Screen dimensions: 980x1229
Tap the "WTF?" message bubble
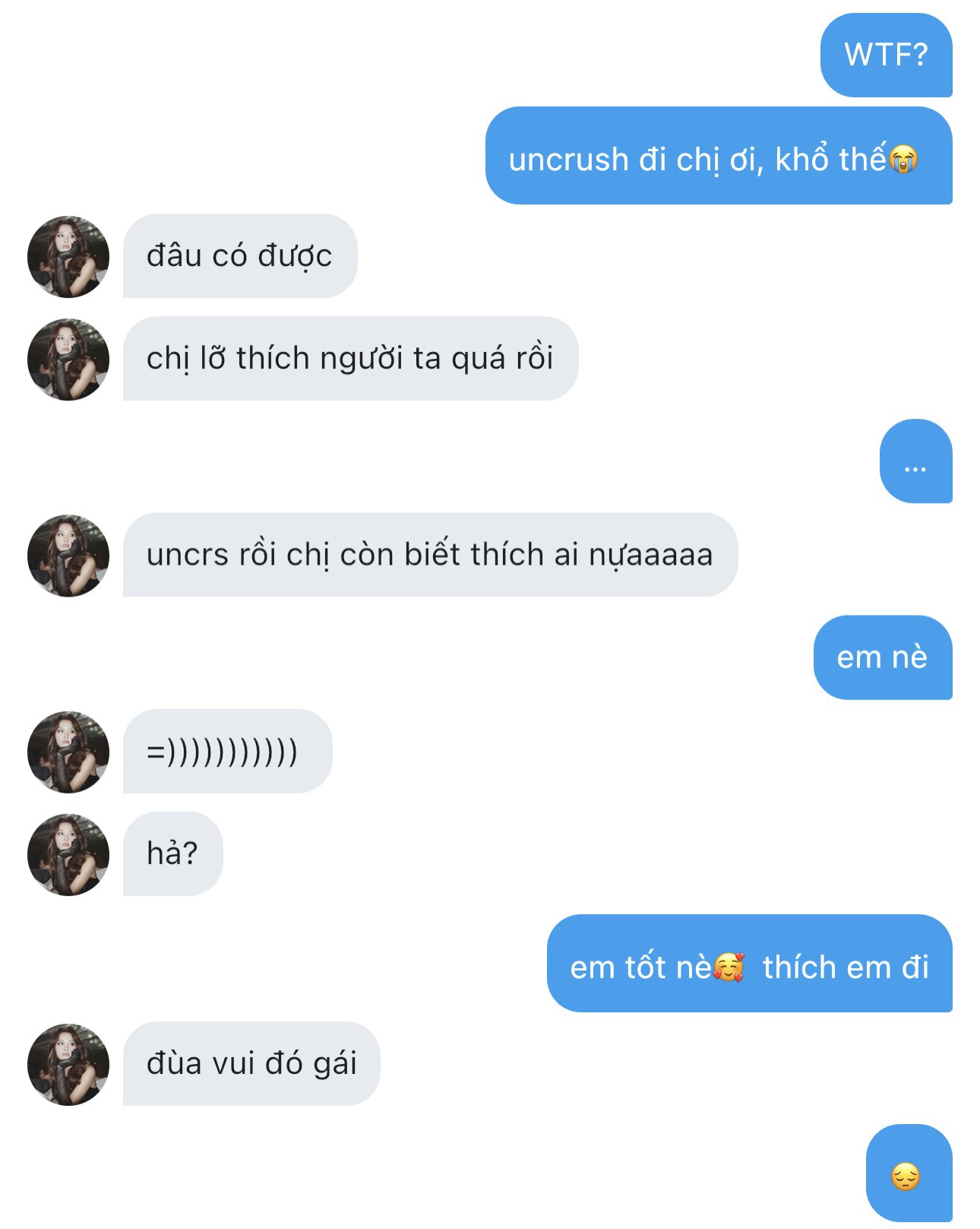(x=886, y=55)
